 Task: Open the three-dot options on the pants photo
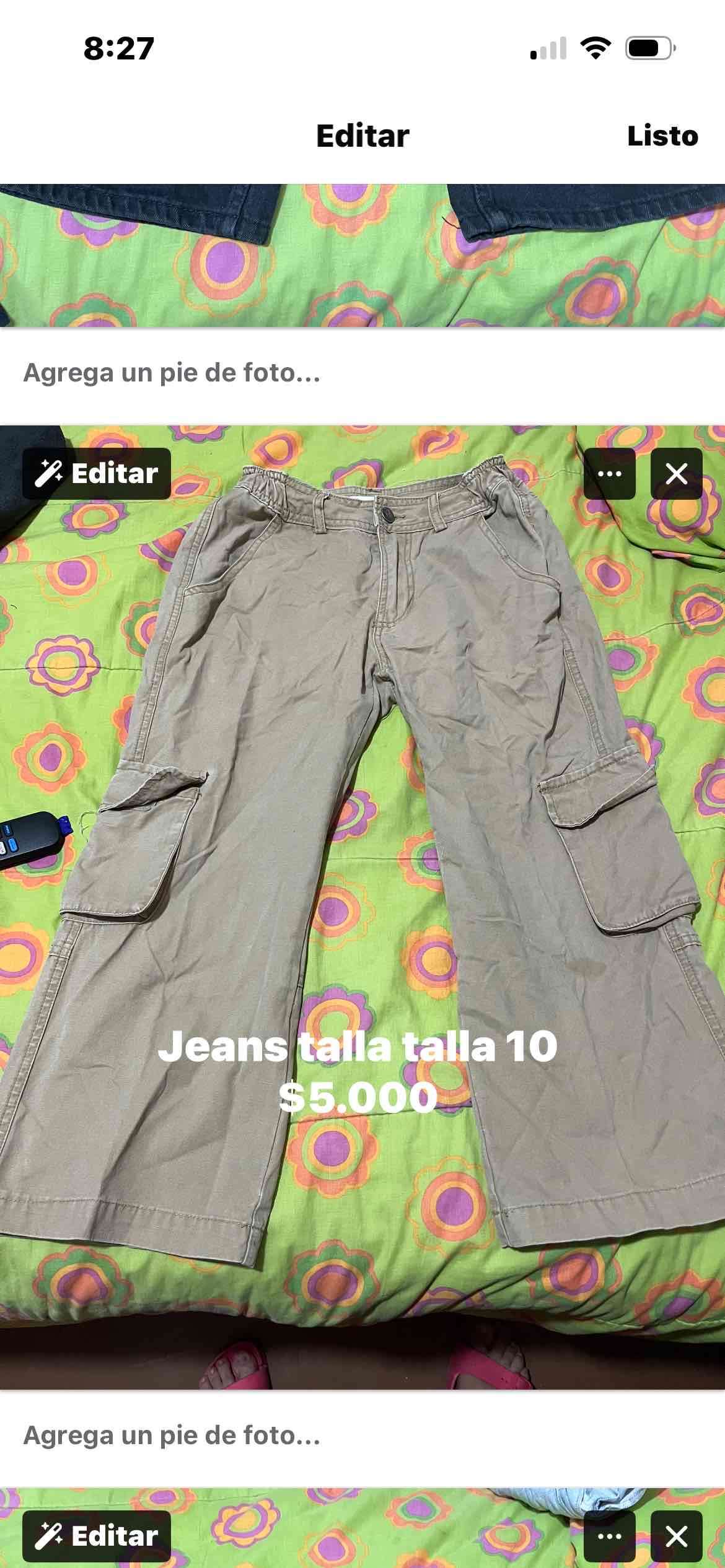pos(610,473)
